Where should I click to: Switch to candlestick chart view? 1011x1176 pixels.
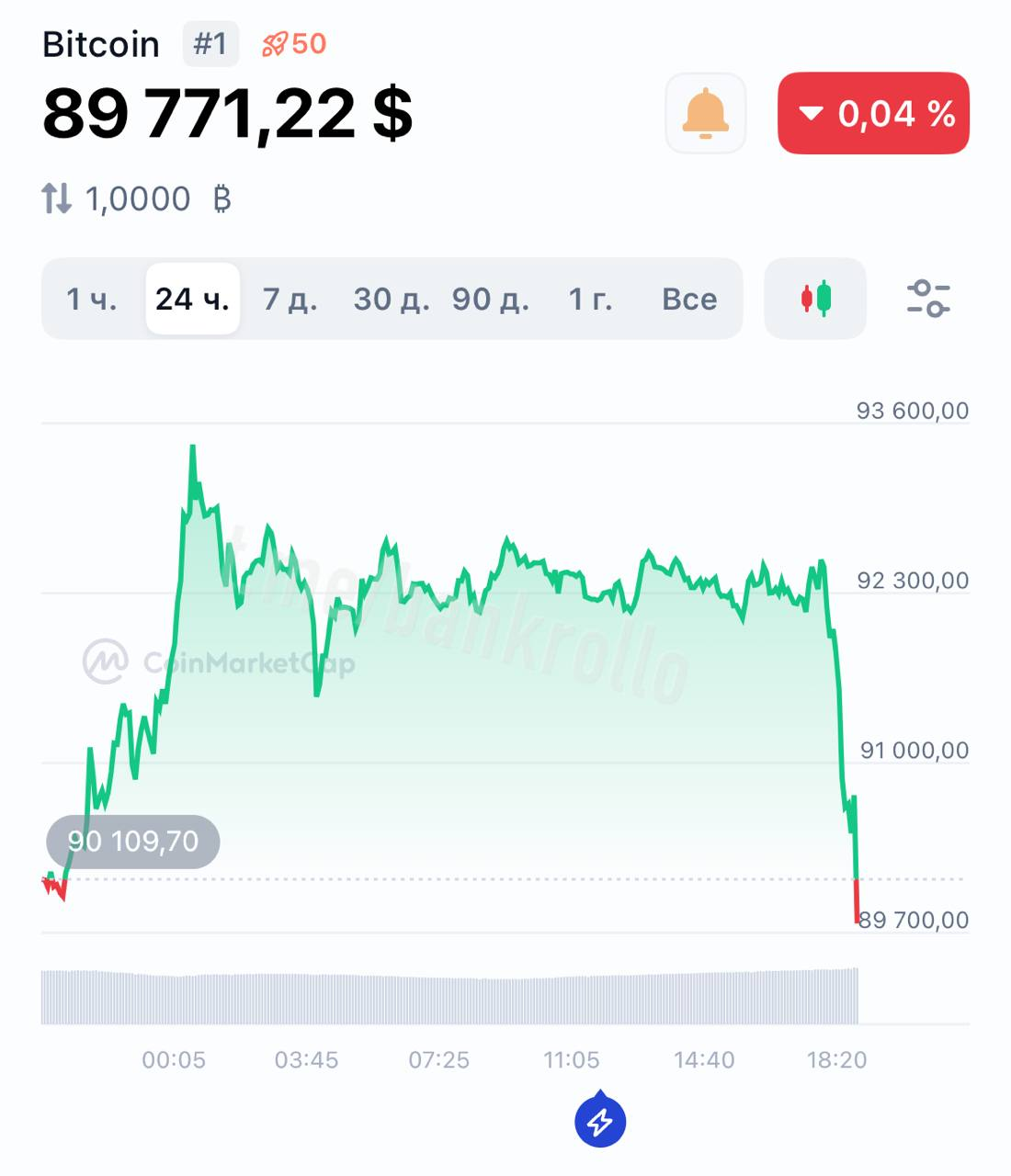[x=815, y=299]
